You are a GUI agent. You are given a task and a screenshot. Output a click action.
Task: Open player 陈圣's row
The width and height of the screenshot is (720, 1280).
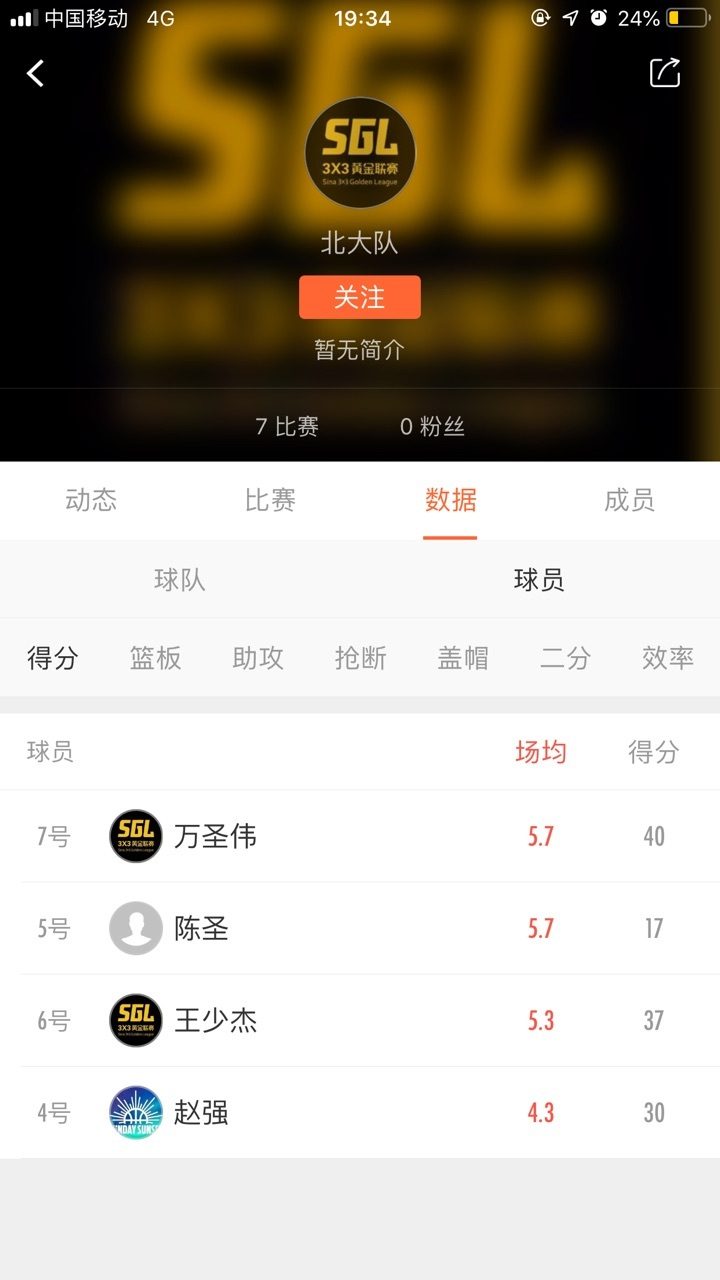360,928
